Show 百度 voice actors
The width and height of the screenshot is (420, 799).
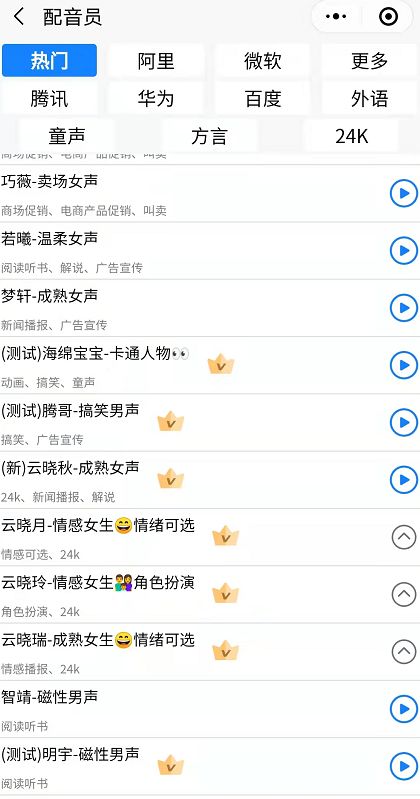point(262,98)
